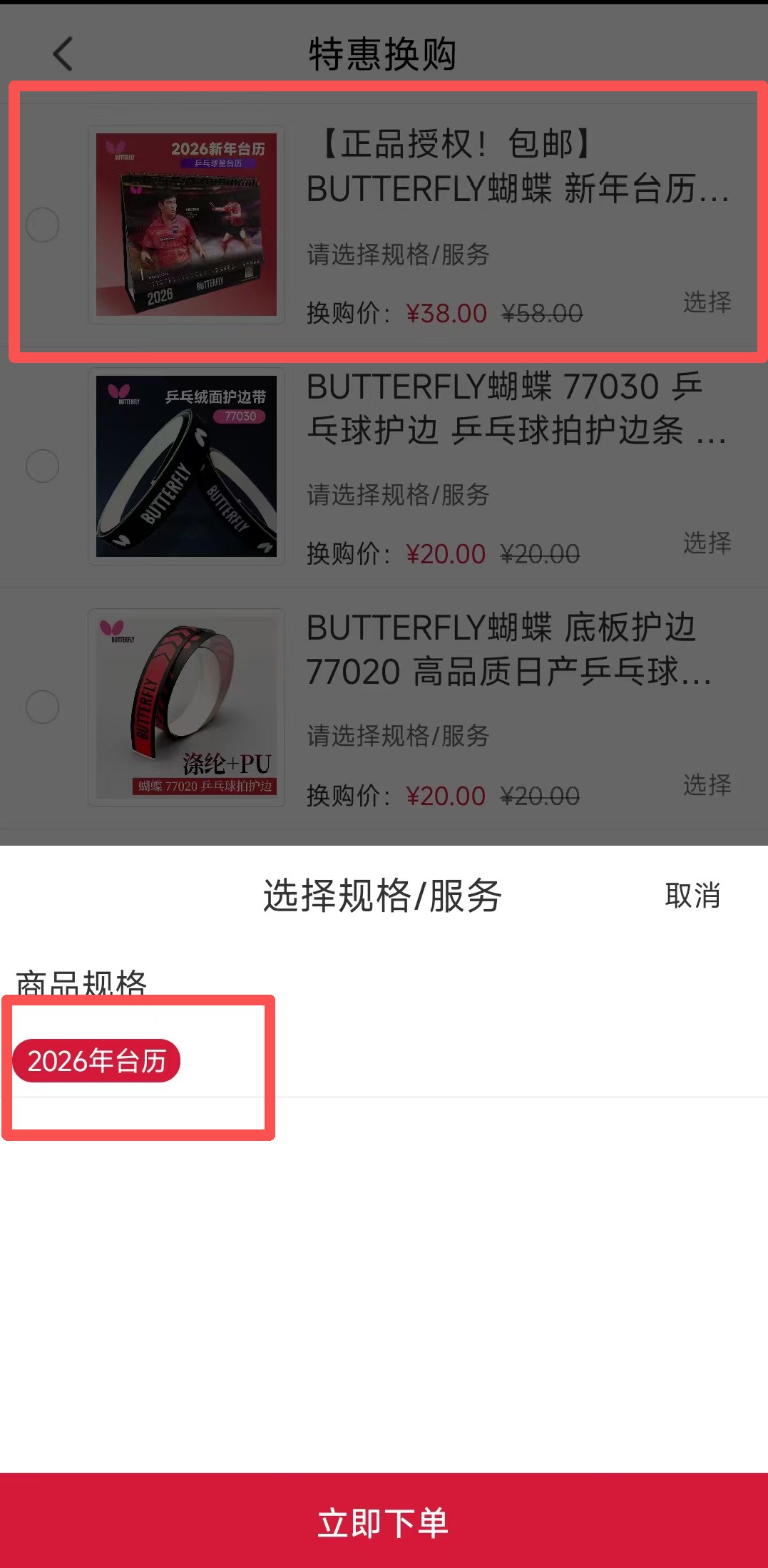This screenshot has height=1568, width=768.
Task: Open the 2026新年台历 product image
Action: pyautogui.click(x=186, y=225)
